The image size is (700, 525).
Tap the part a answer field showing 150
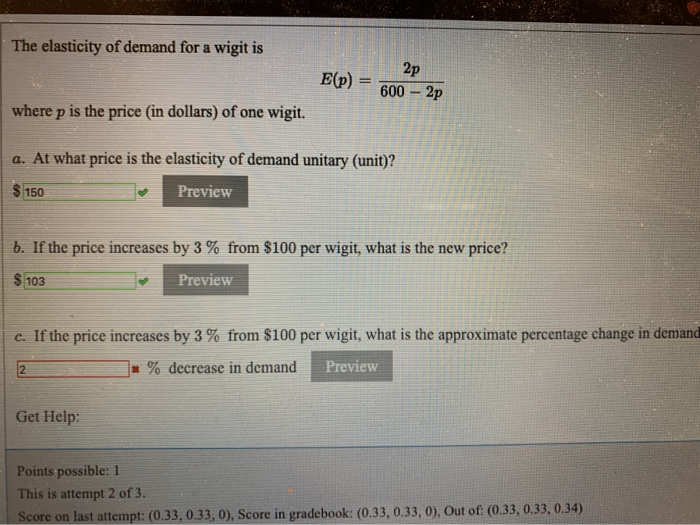point(78,192)
